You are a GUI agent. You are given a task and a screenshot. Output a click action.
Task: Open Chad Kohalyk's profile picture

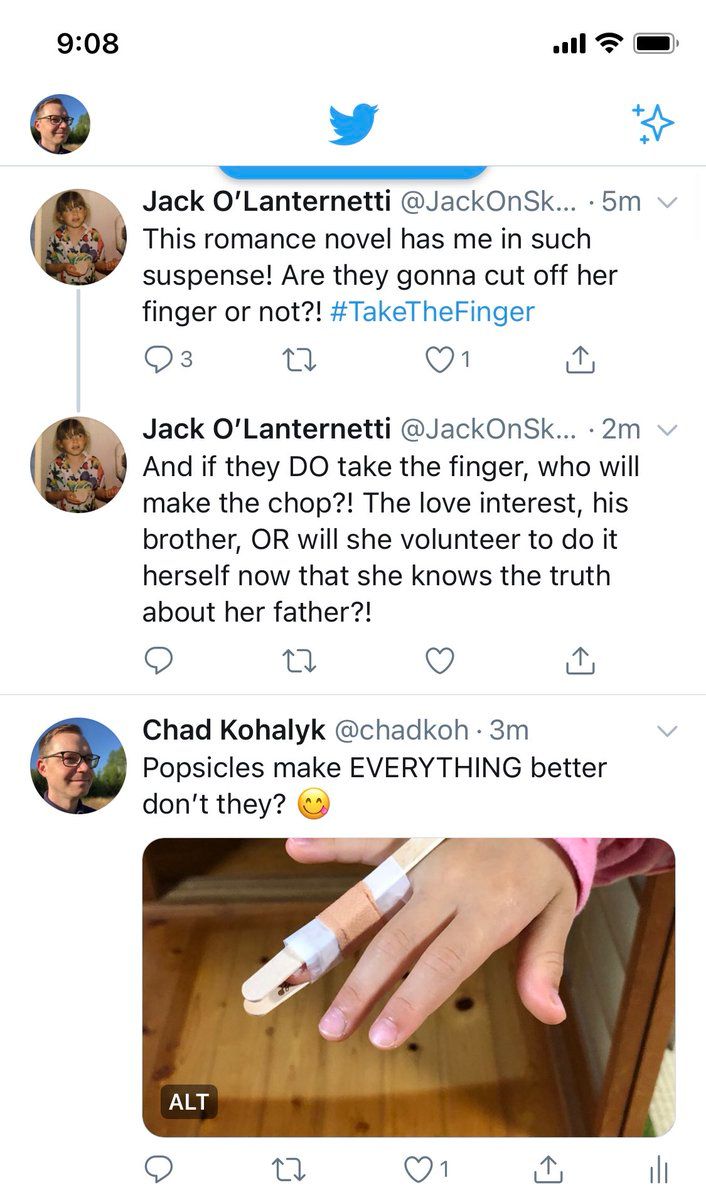point(79,765)
